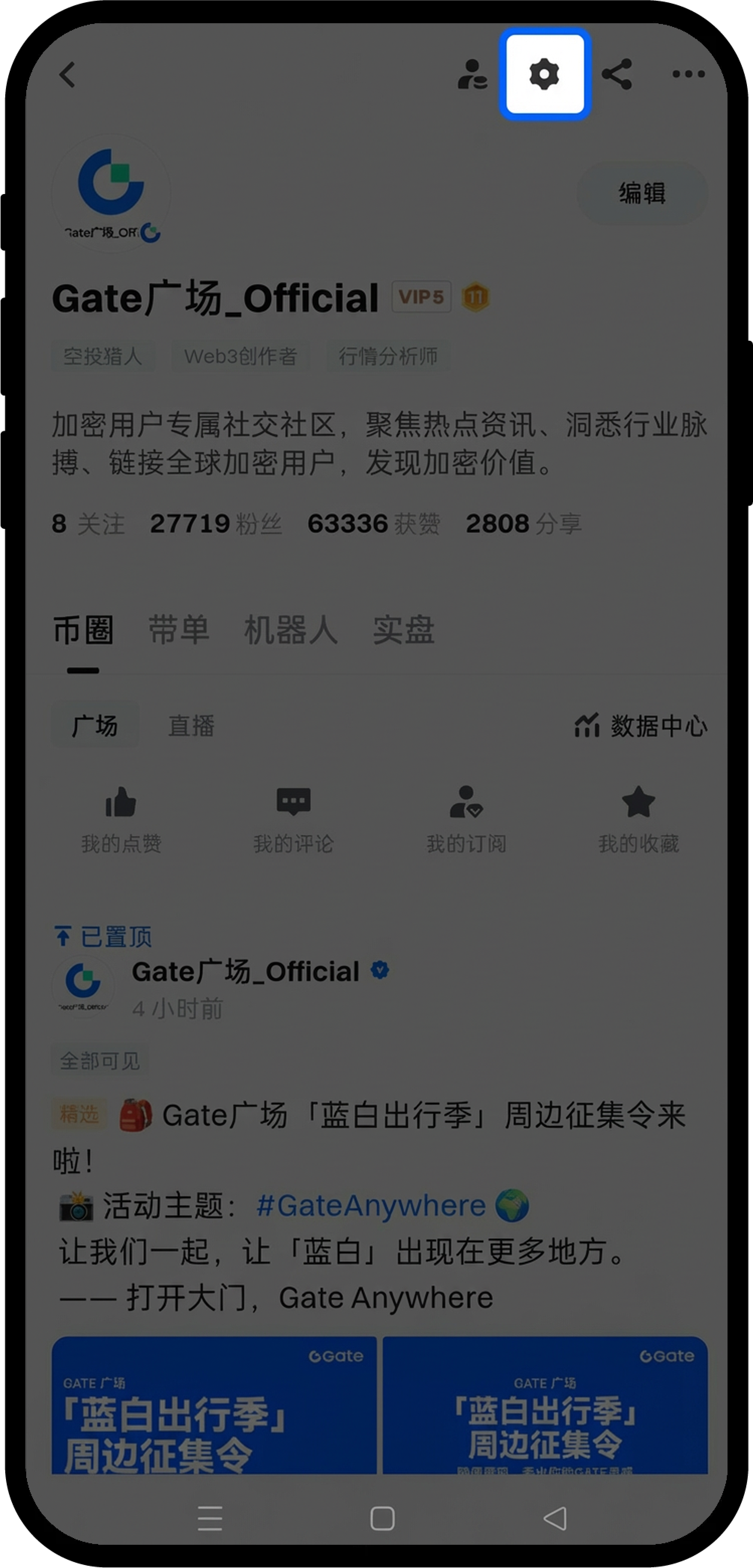This screenshot has height=1568, width=753.
Task: Go back using the top arrow
Action: tap(67, 75)
